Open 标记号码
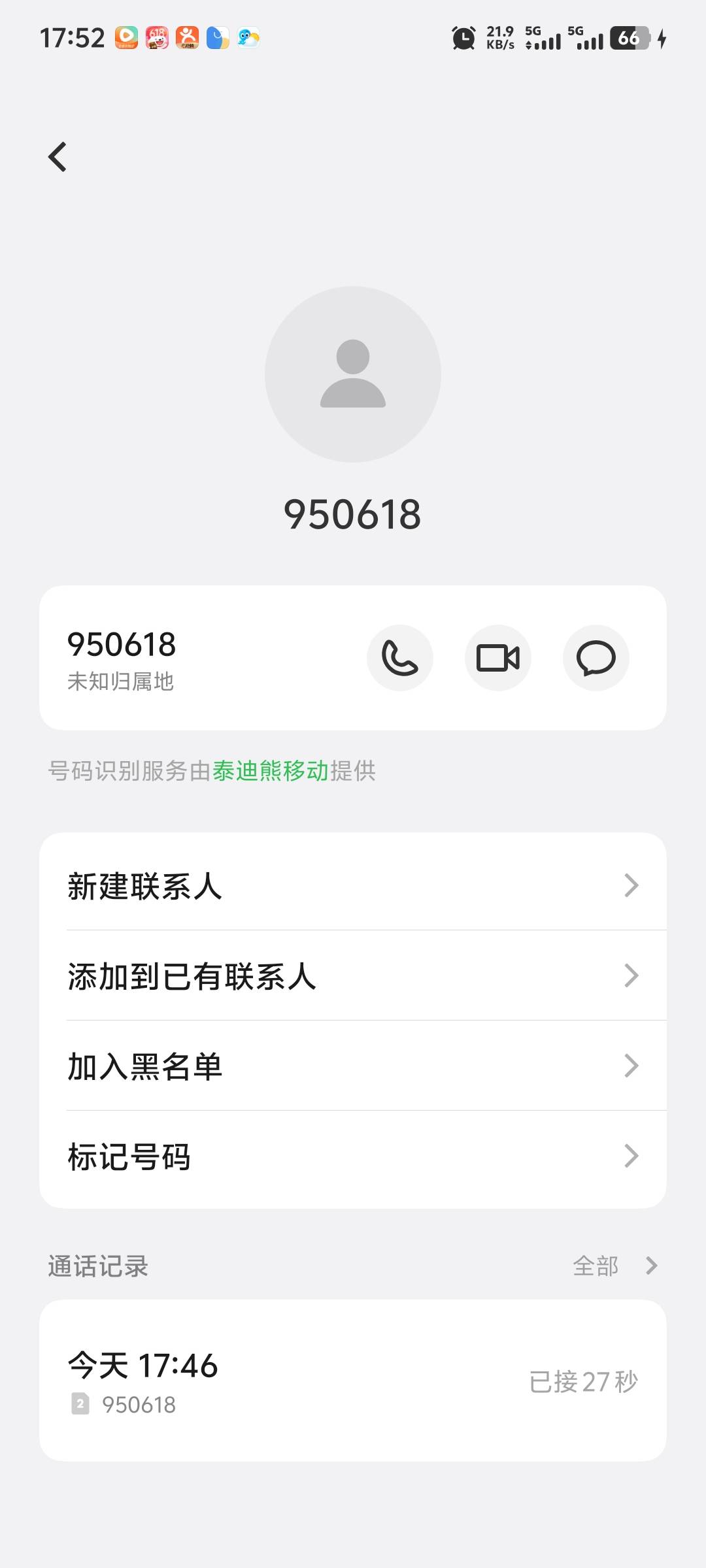This screenshot has width=706, height=1568. pos(353,1156)
